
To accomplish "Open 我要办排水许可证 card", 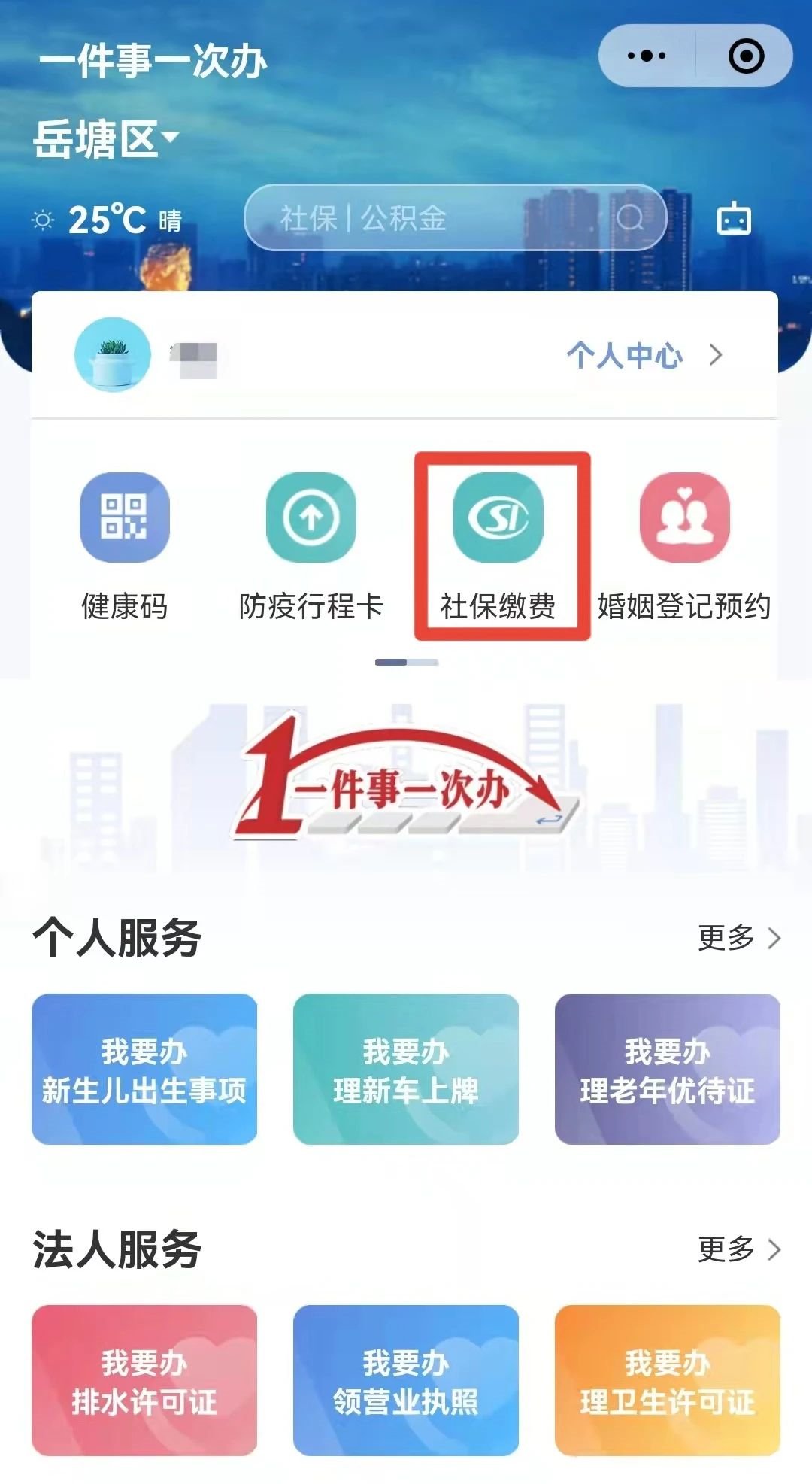I will pos(144,1380).
